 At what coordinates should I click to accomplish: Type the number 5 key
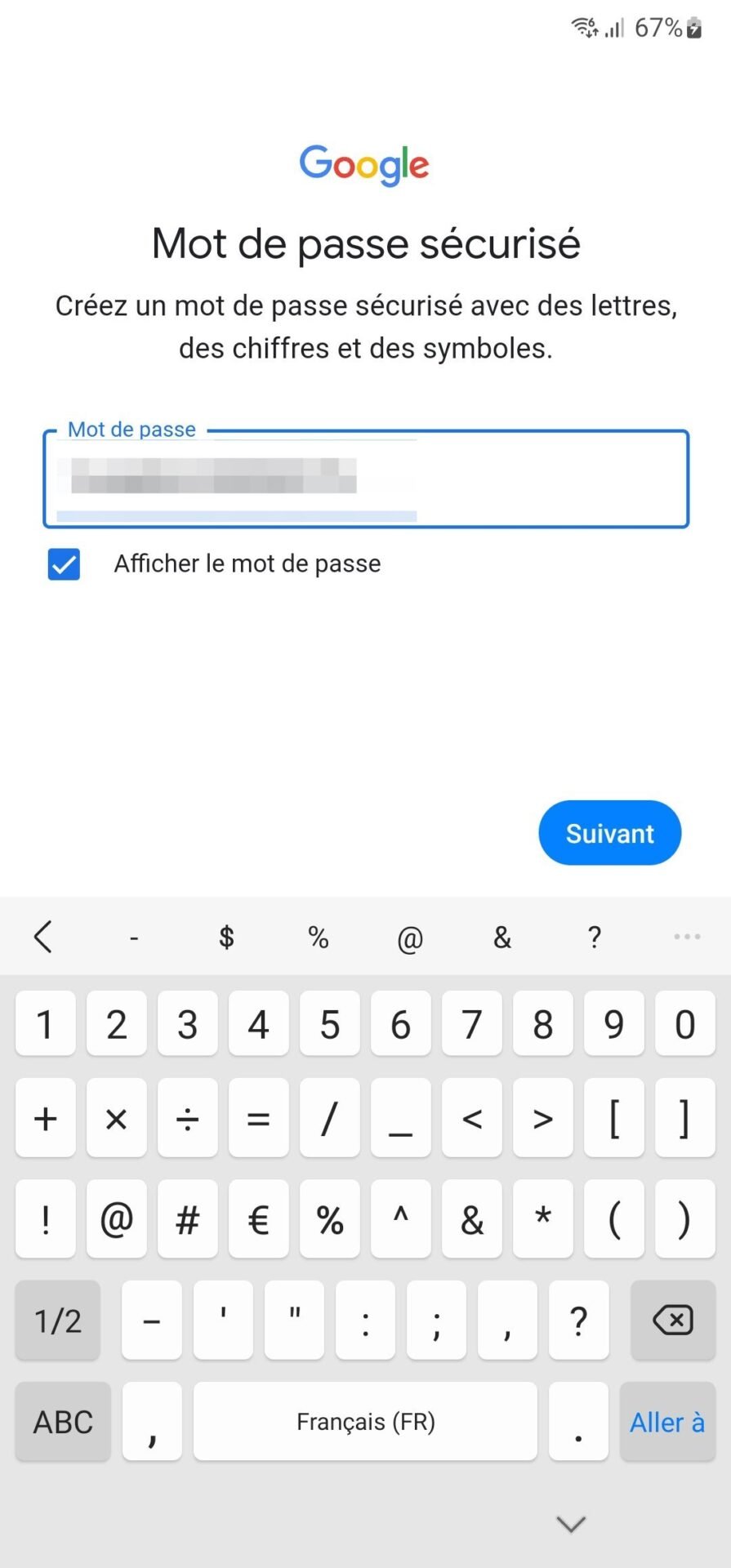tap(330, 1024)
